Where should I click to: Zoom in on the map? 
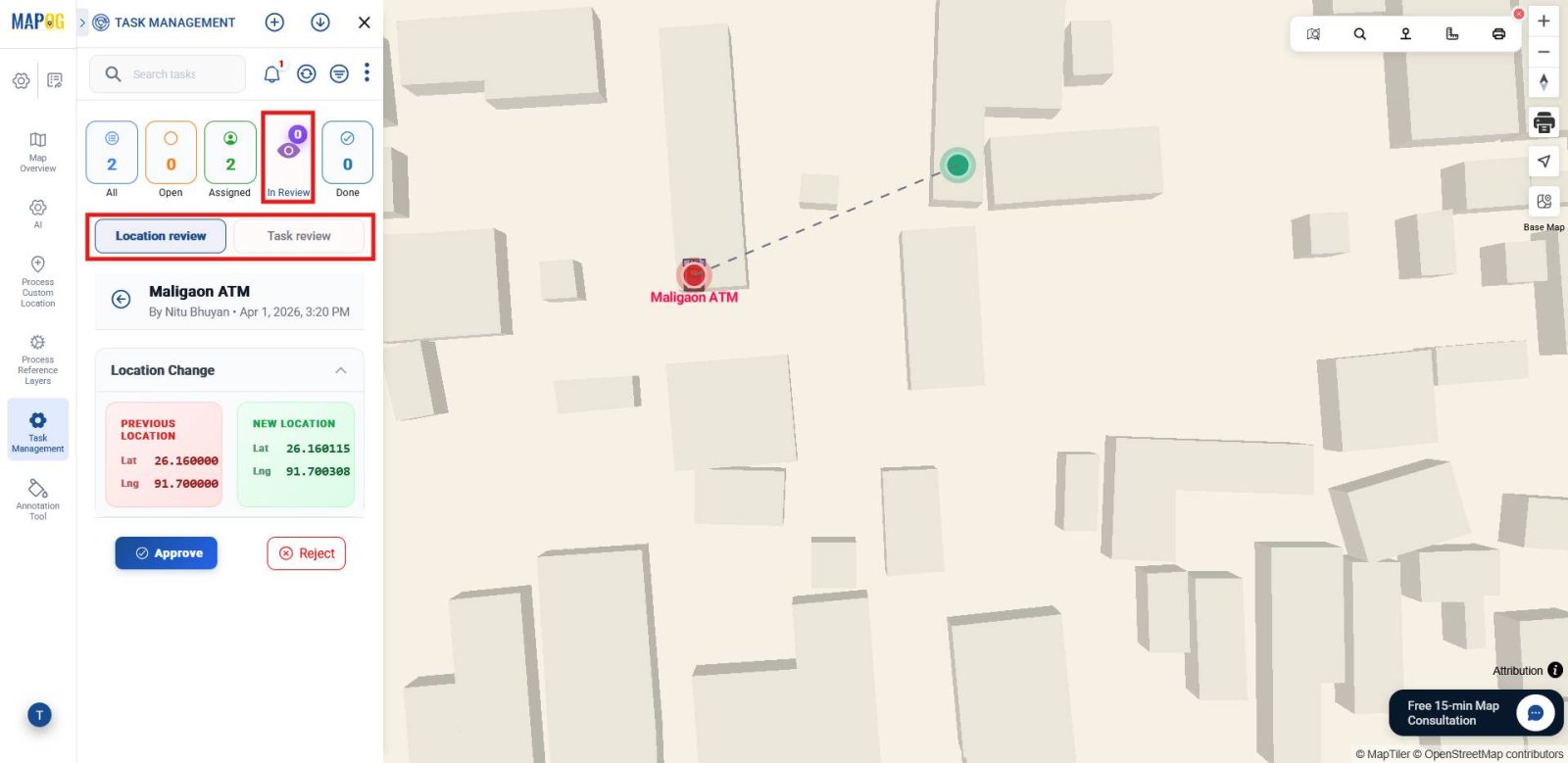1543,21
